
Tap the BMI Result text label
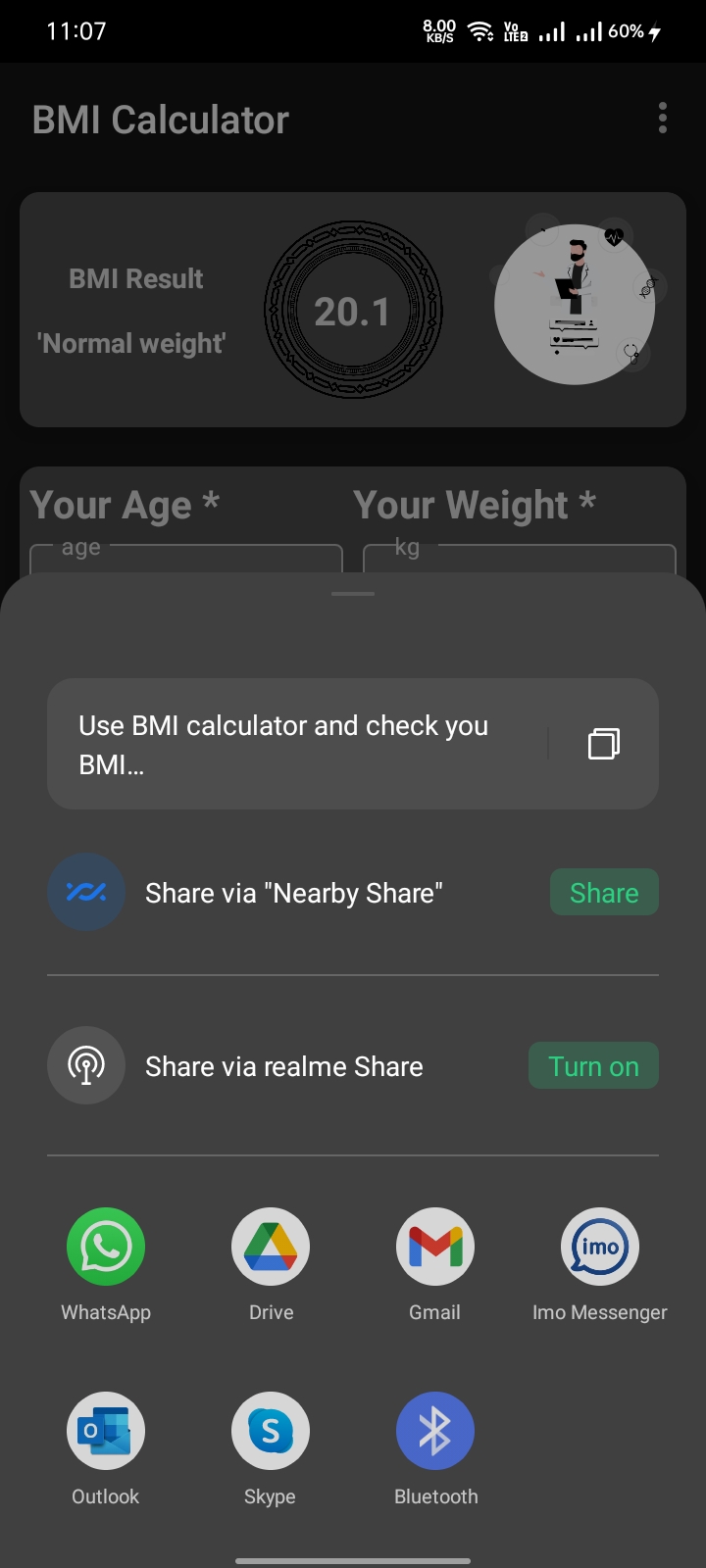(x=134, y=278)
